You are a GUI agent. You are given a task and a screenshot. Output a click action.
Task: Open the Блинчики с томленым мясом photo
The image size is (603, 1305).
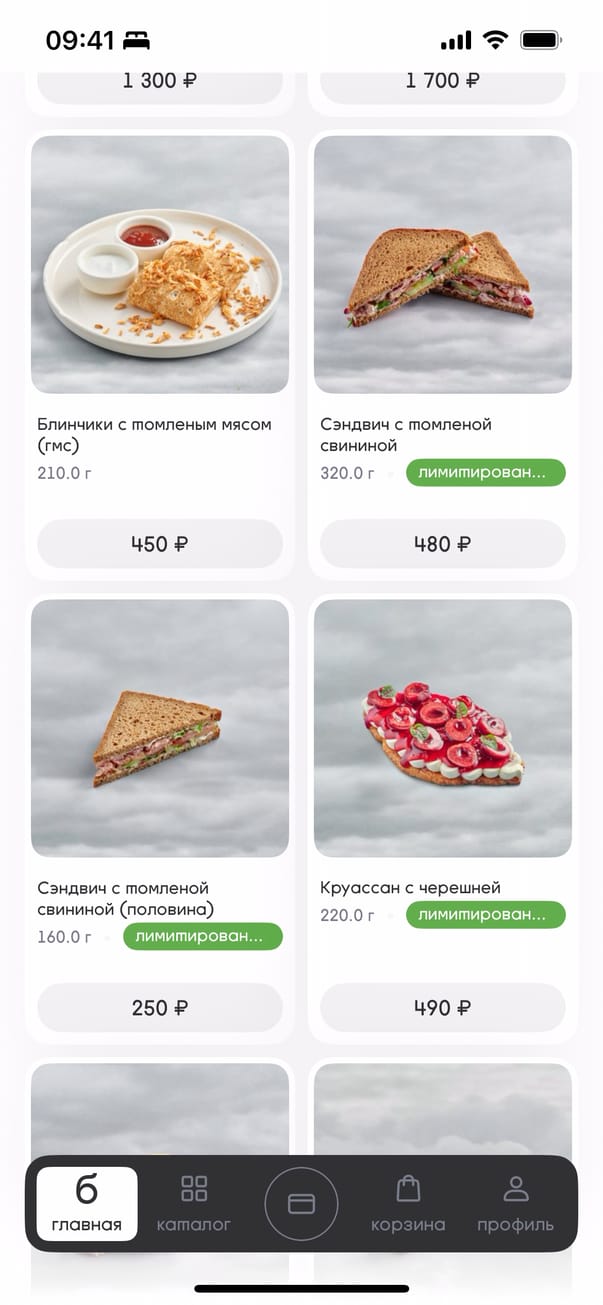tap(160, 265)
